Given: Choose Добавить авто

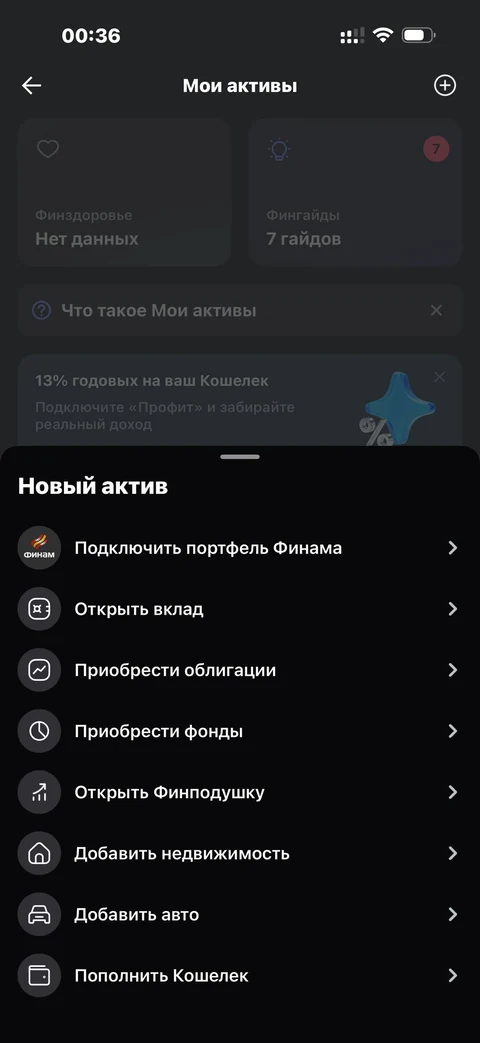Looking at the screenshot, I should pos(240,915).
